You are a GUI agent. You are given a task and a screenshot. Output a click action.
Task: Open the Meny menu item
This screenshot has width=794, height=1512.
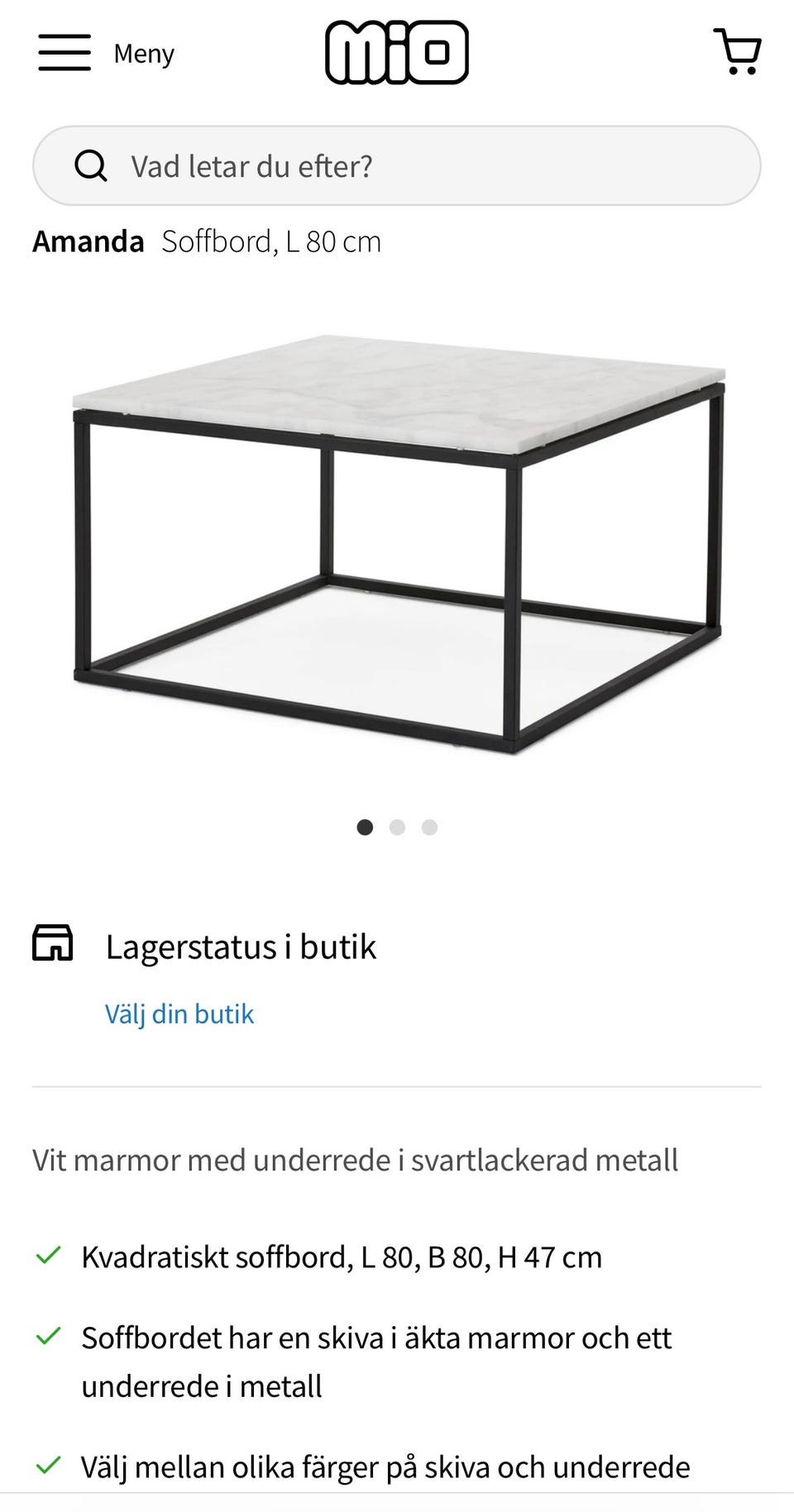click(144, 53)
